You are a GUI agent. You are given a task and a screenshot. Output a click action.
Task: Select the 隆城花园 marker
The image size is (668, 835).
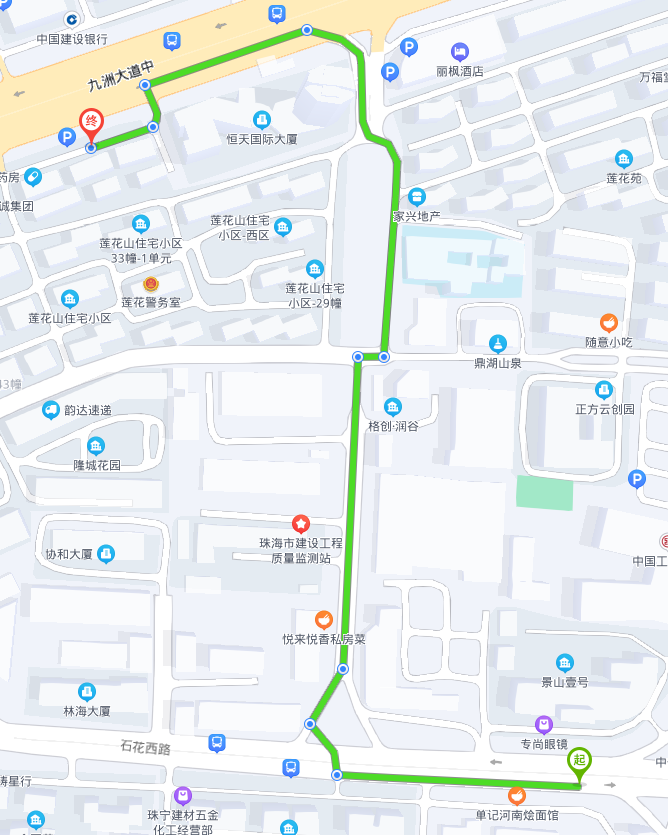(96, 446)
